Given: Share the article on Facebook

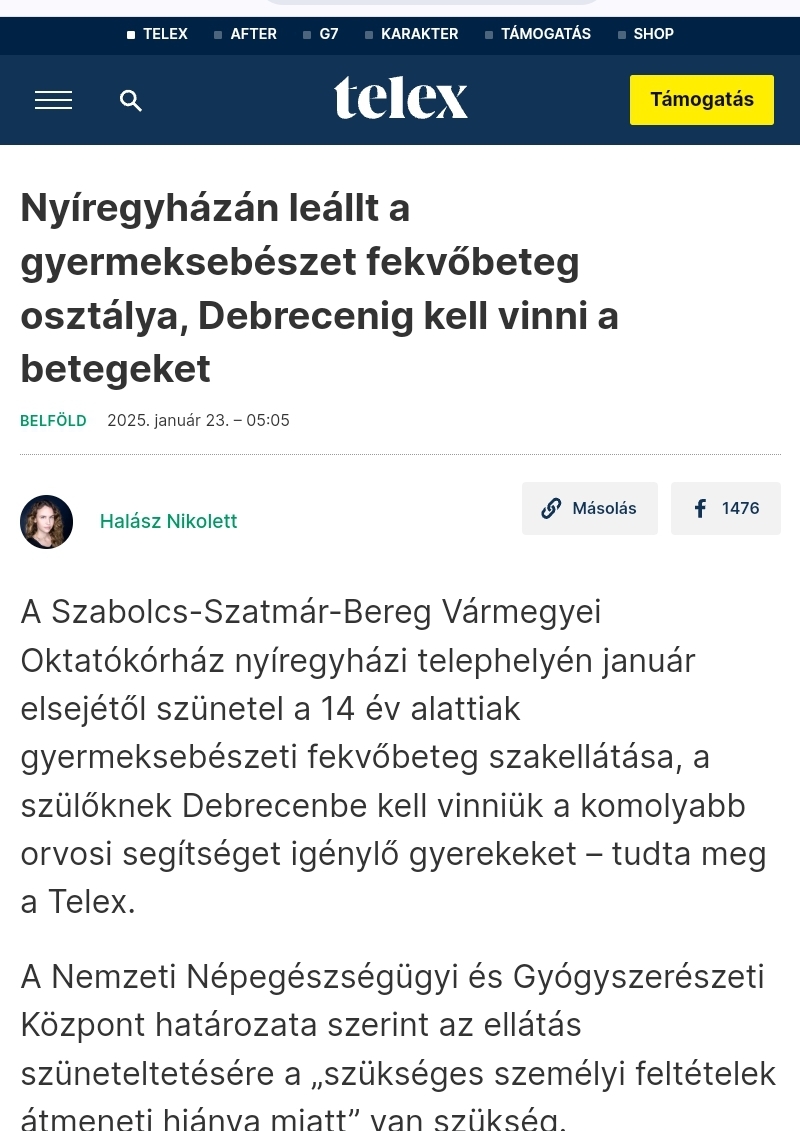Looking at the screenshot, I should pos(726,508).
